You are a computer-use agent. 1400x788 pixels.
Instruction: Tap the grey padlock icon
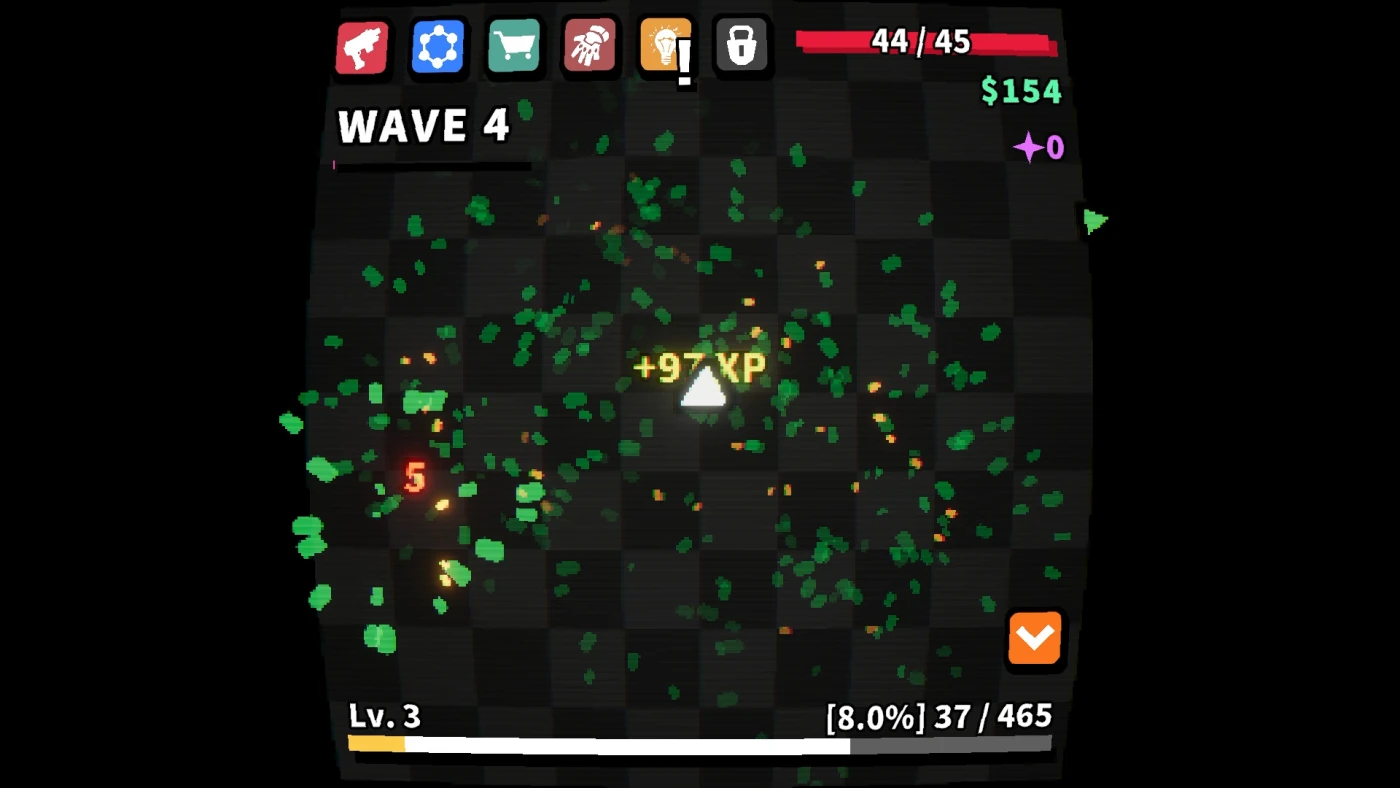click(x=741, y=46)
